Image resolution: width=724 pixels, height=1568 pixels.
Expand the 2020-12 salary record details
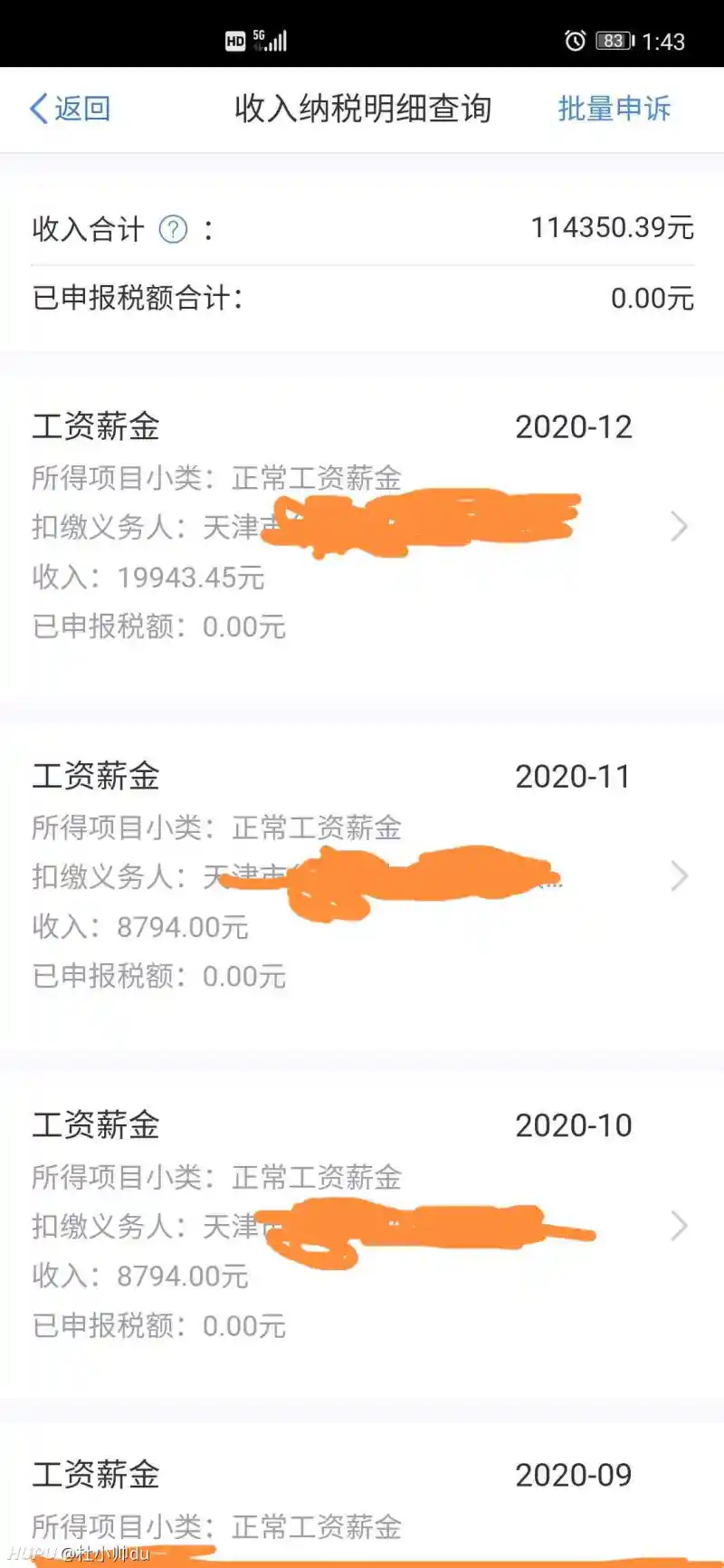coord(679,527)
